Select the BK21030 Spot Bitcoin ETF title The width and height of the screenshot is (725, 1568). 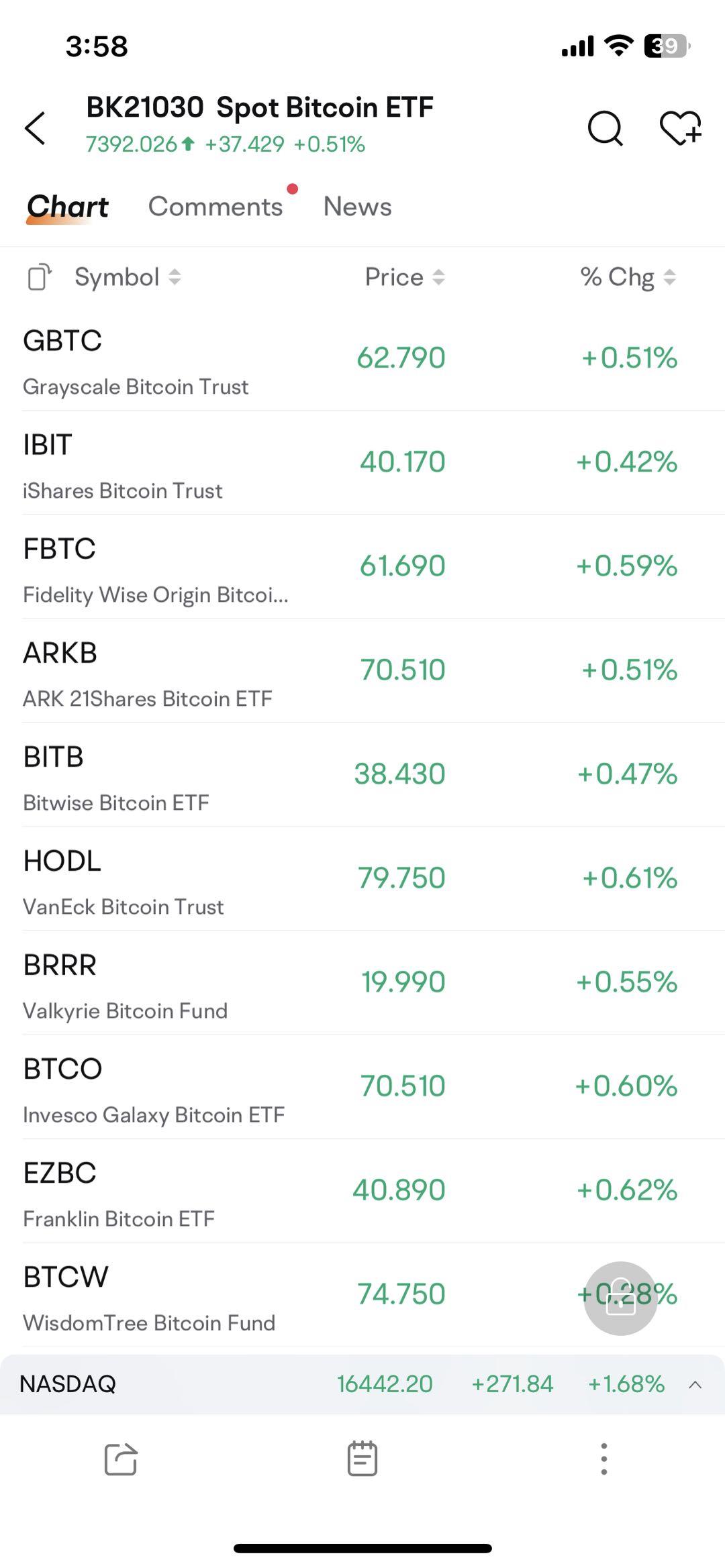click(x=260, y=106)
